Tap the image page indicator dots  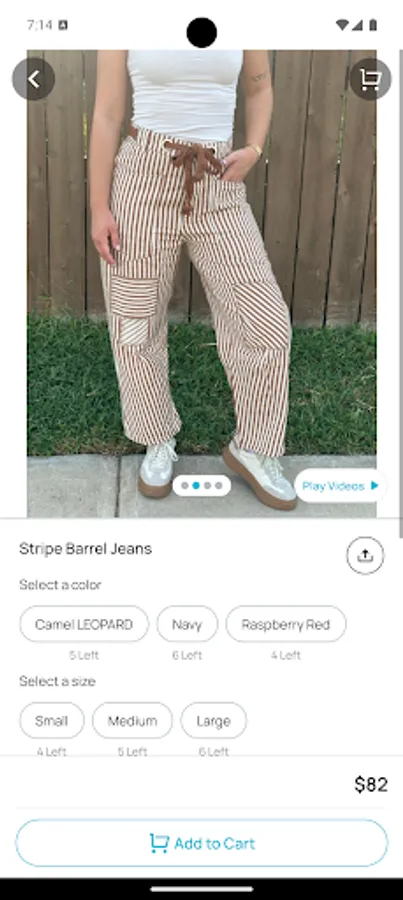pyautogui.click(x=202, y=486)
